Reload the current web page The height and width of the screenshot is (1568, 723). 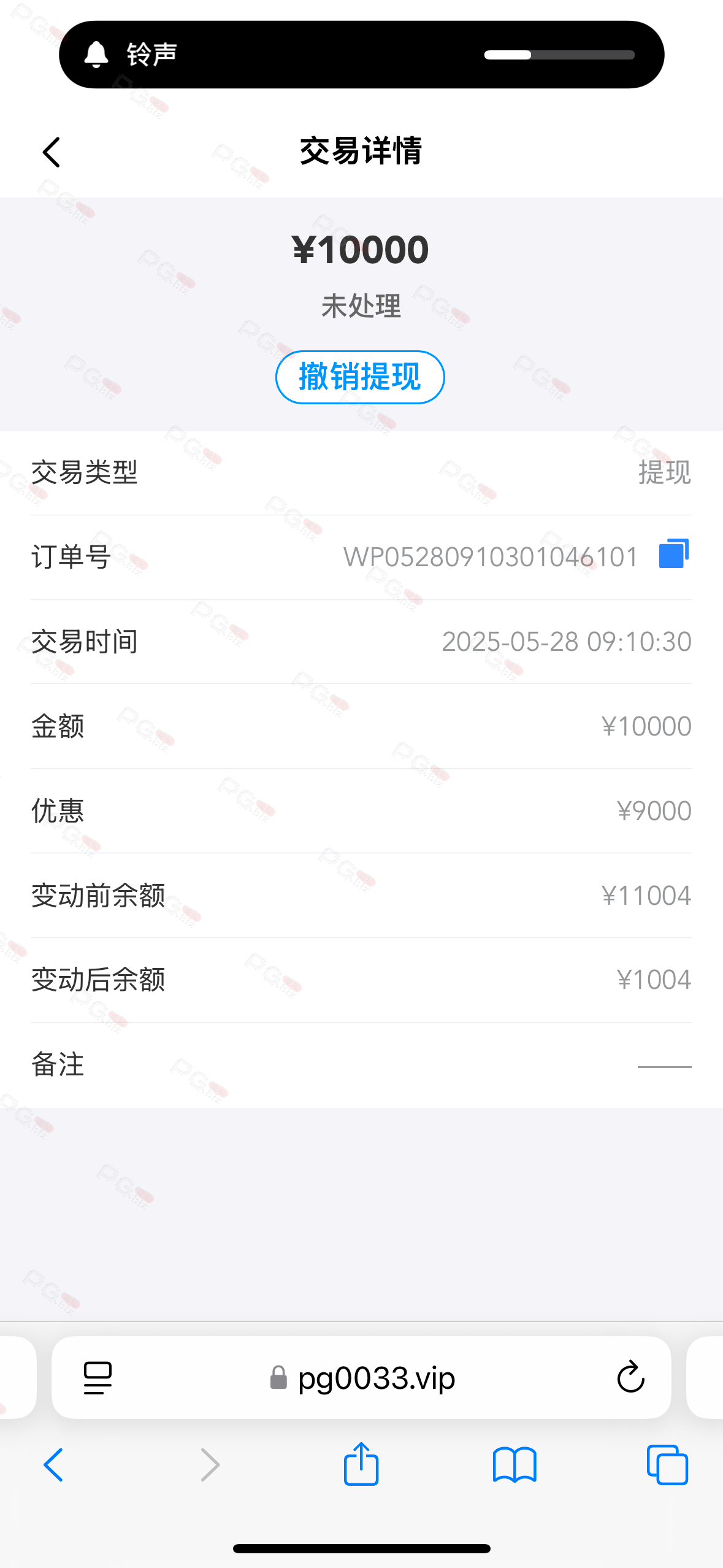pos(630,1377)
